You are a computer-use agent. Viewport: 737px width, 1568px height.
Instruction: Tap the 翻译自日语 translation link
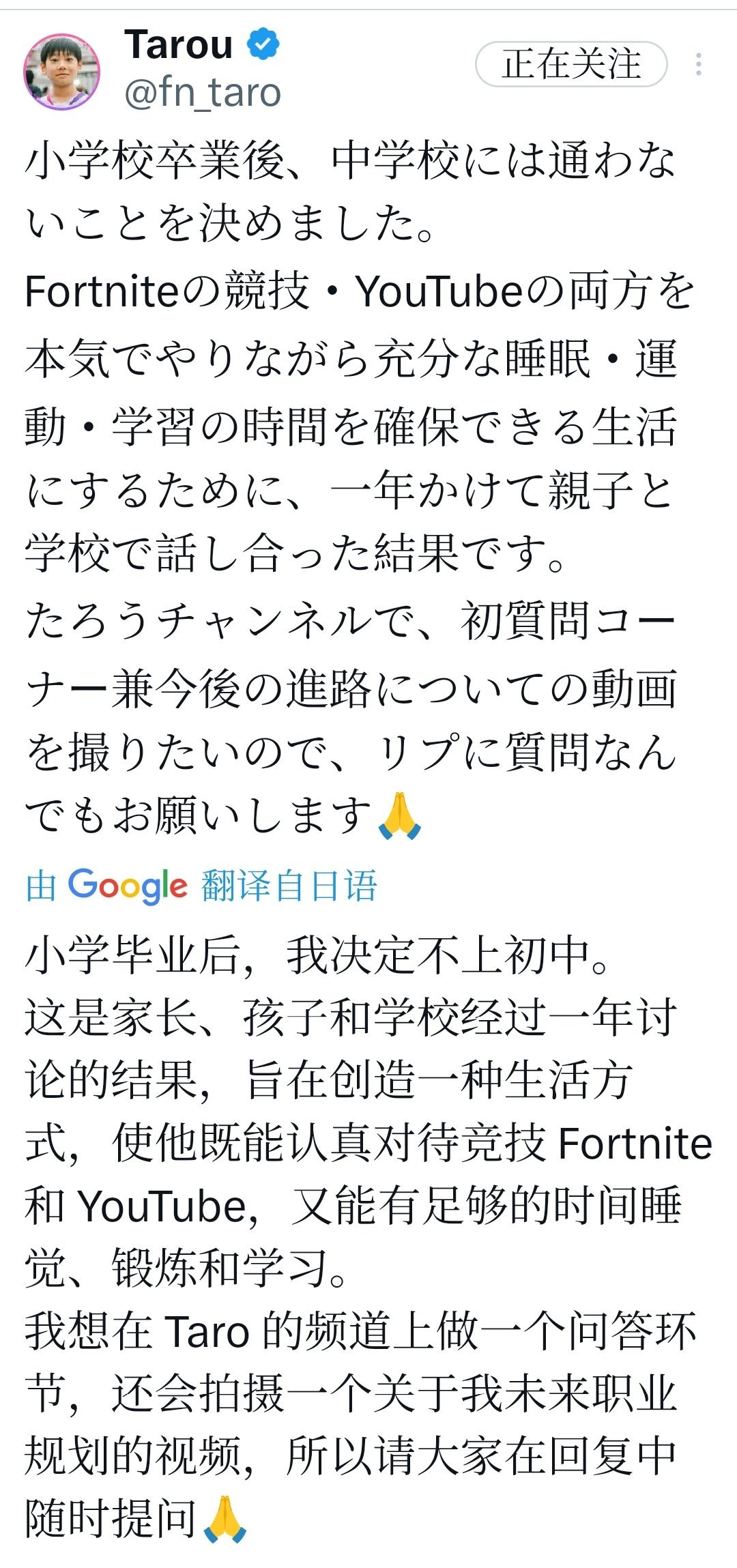[x=289, y=886]
